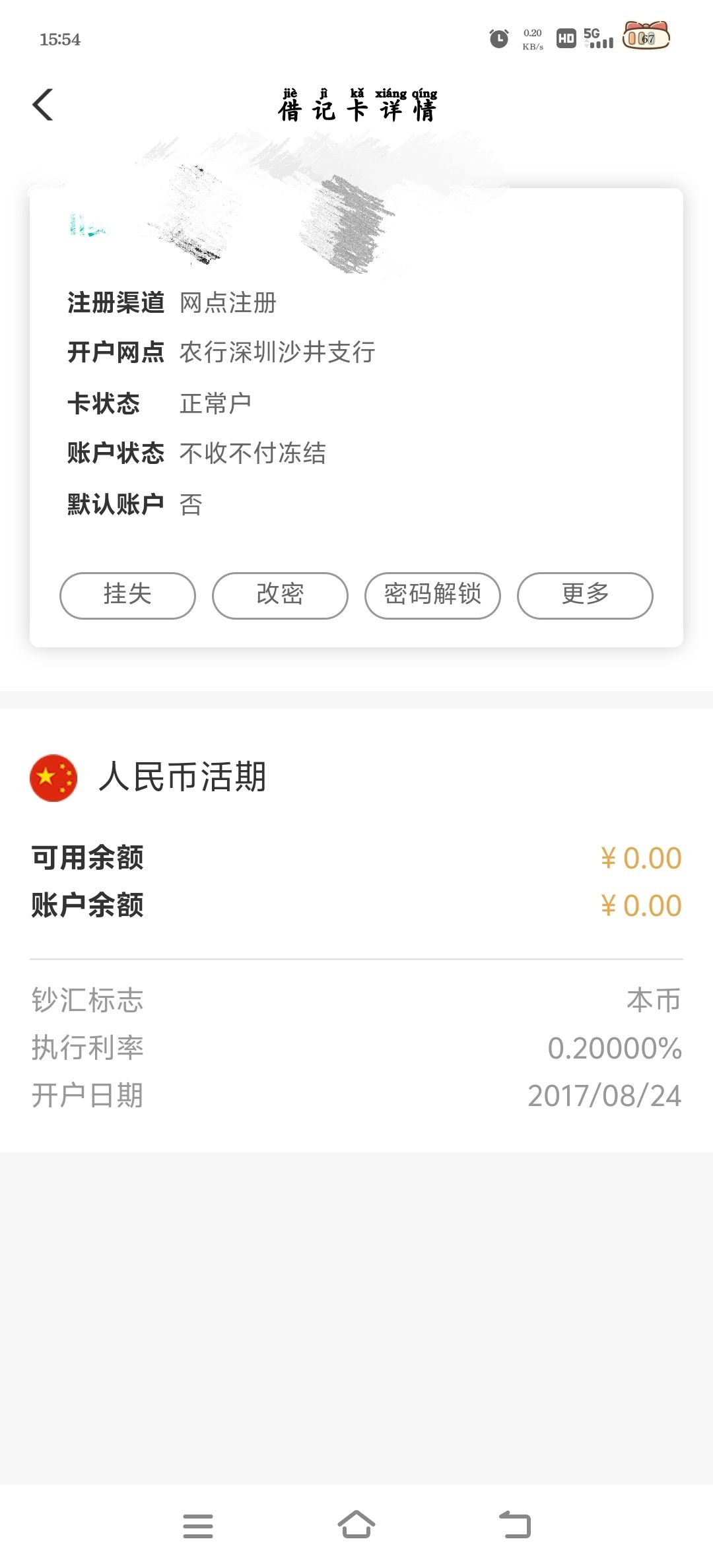The height and width of the screenshot is (1568, 713).
Task: Open 密码解锁 to unlock the password
Action: pyautogui.click(x=432, y=595)
